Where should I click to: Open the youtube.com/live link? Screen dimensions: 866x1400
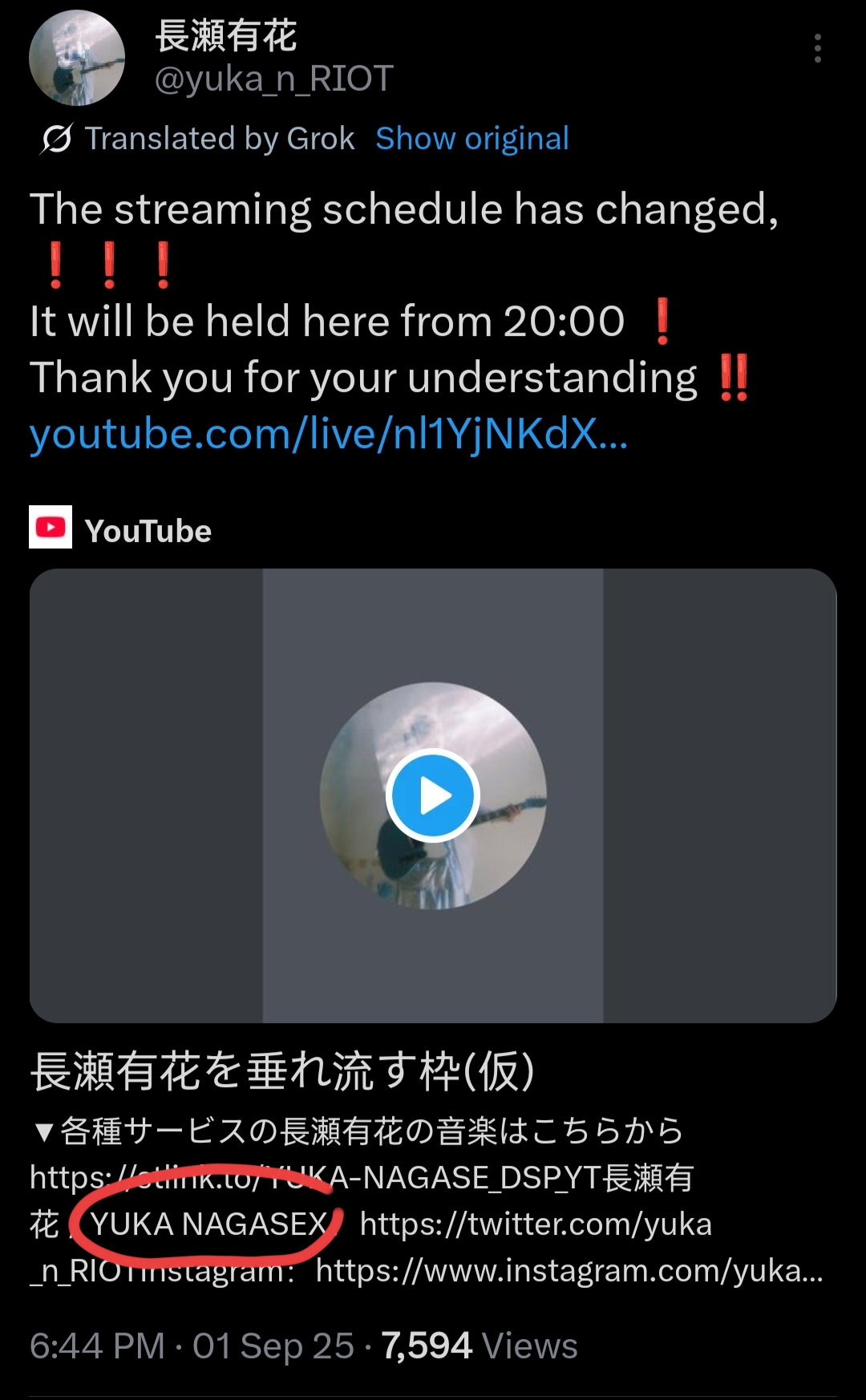[x=329, y=435]
